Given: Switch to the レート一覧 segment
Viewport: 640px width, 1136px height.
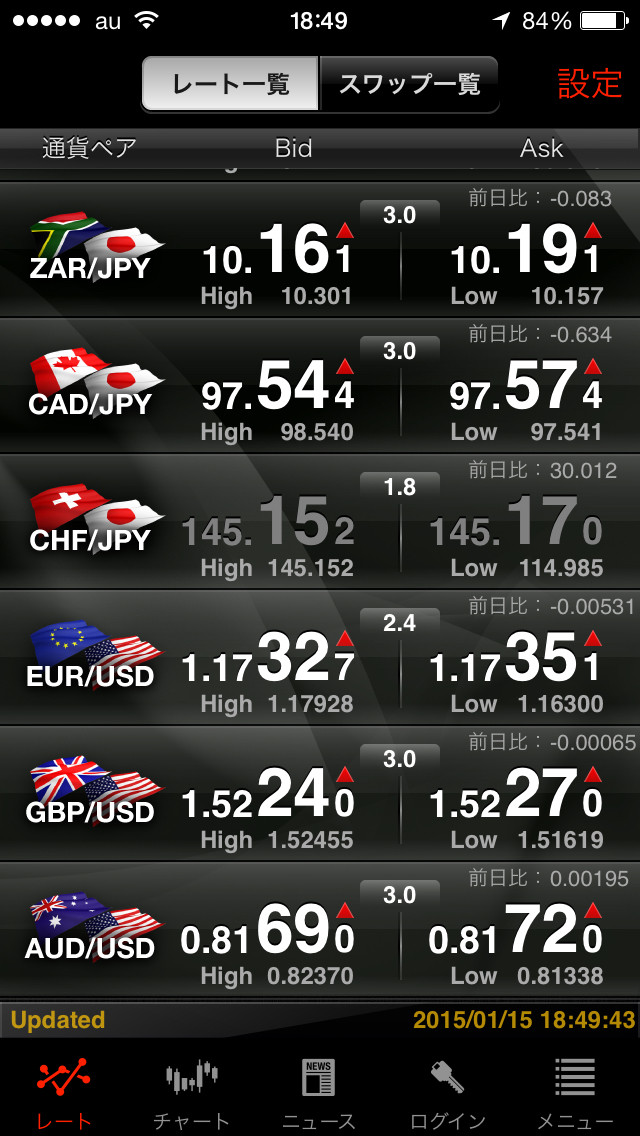Looking at the screenshot, I should coord(231,84).
